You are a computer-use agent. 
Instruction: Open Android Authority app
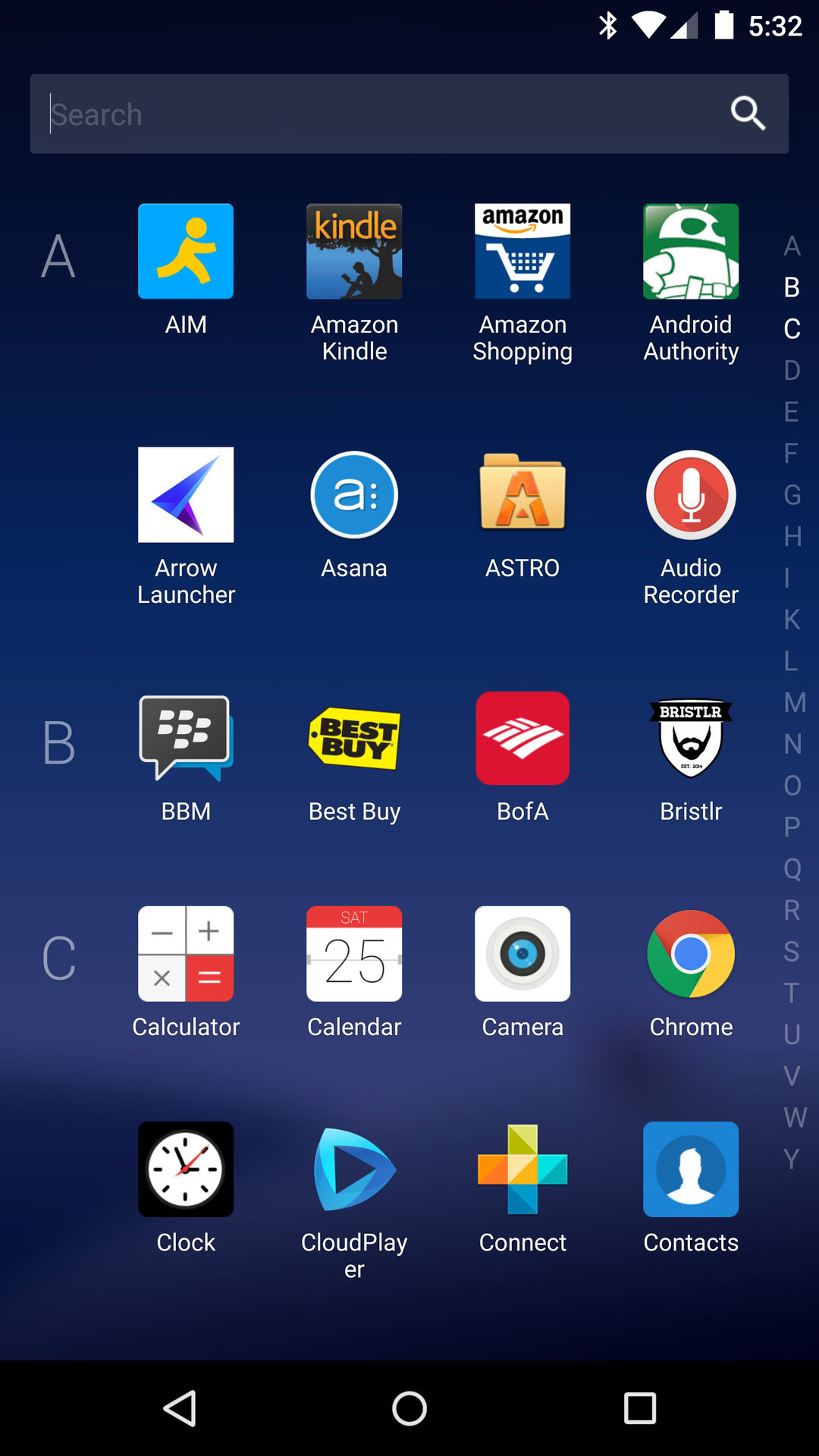[691, 252]
